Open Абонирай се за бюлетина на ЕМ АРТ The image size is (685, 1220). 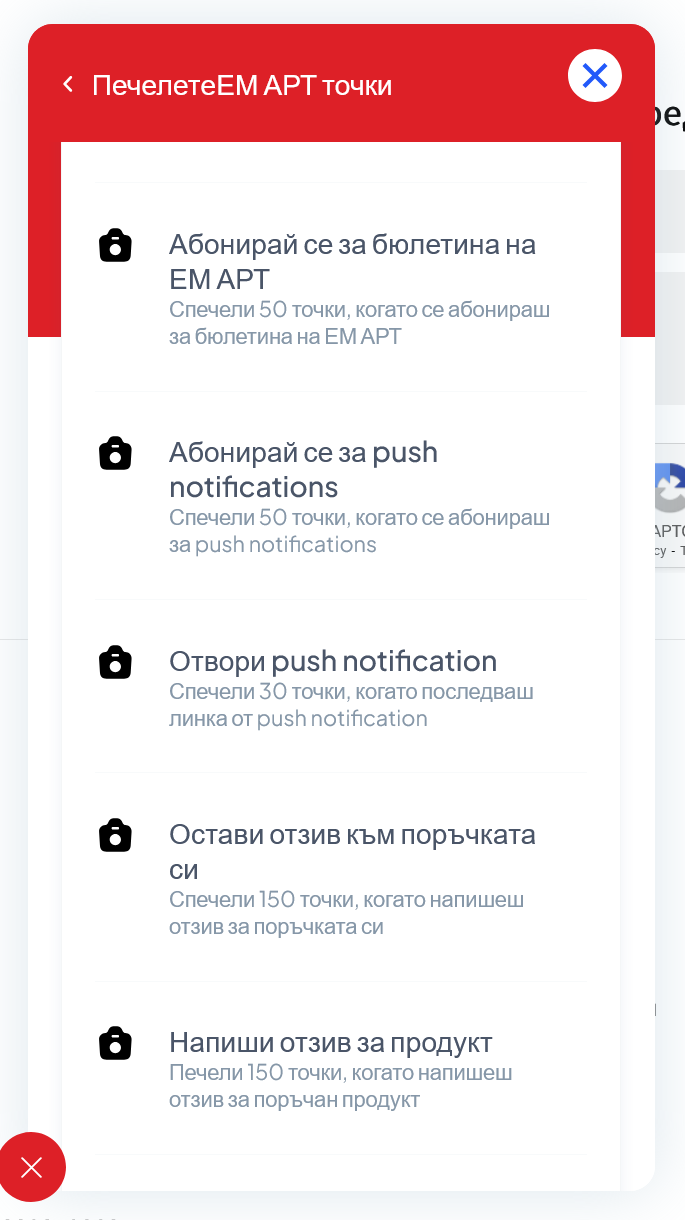[340, 288]
